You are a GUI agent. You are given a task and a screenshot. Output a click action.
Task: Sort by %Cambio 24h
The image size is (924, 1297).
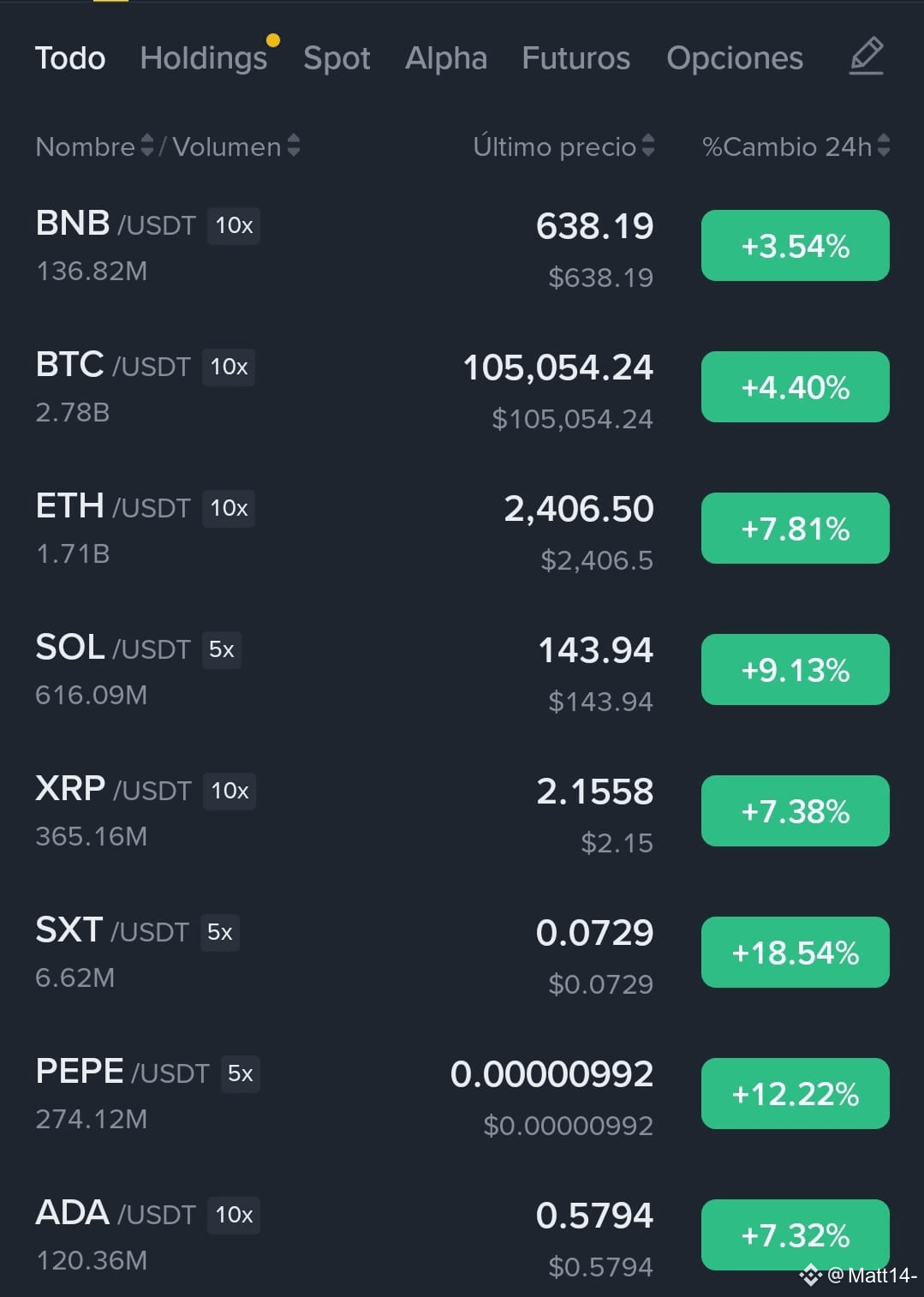tap(796, 146)
